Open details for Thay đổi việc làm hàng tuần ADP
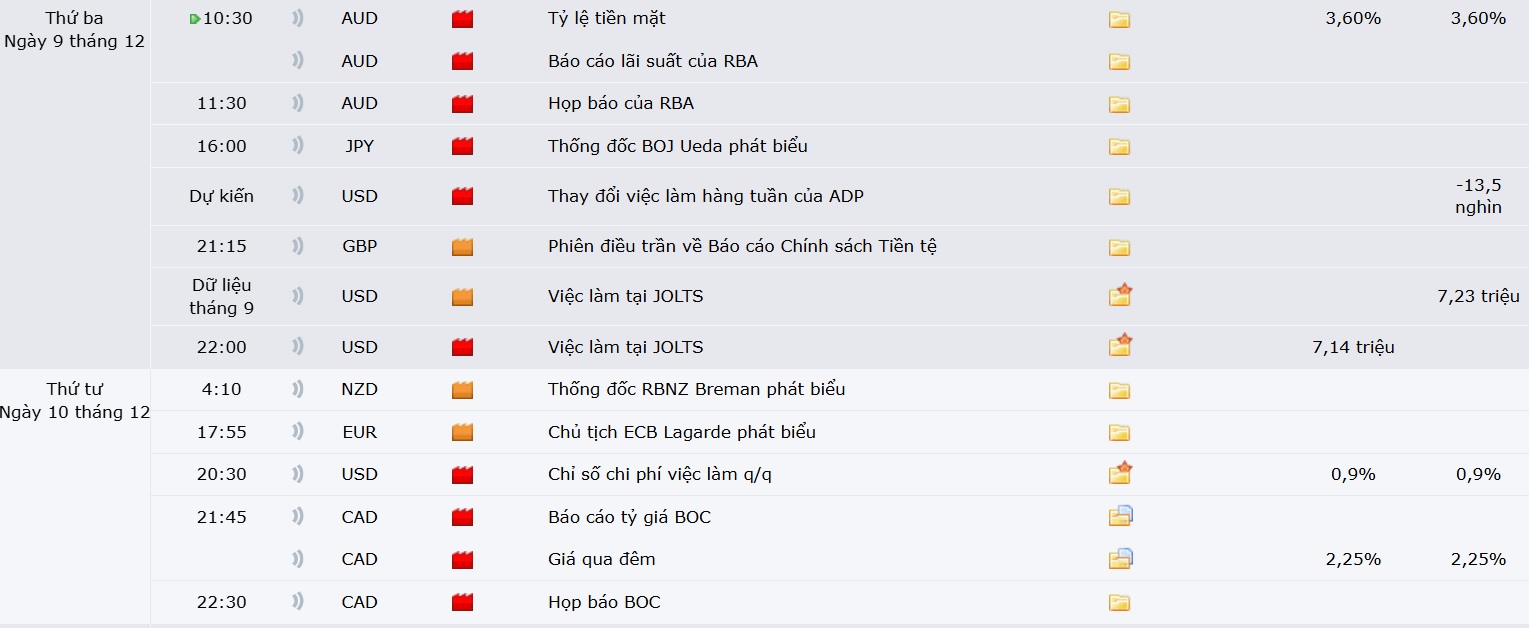 (x=1119, y=197)
